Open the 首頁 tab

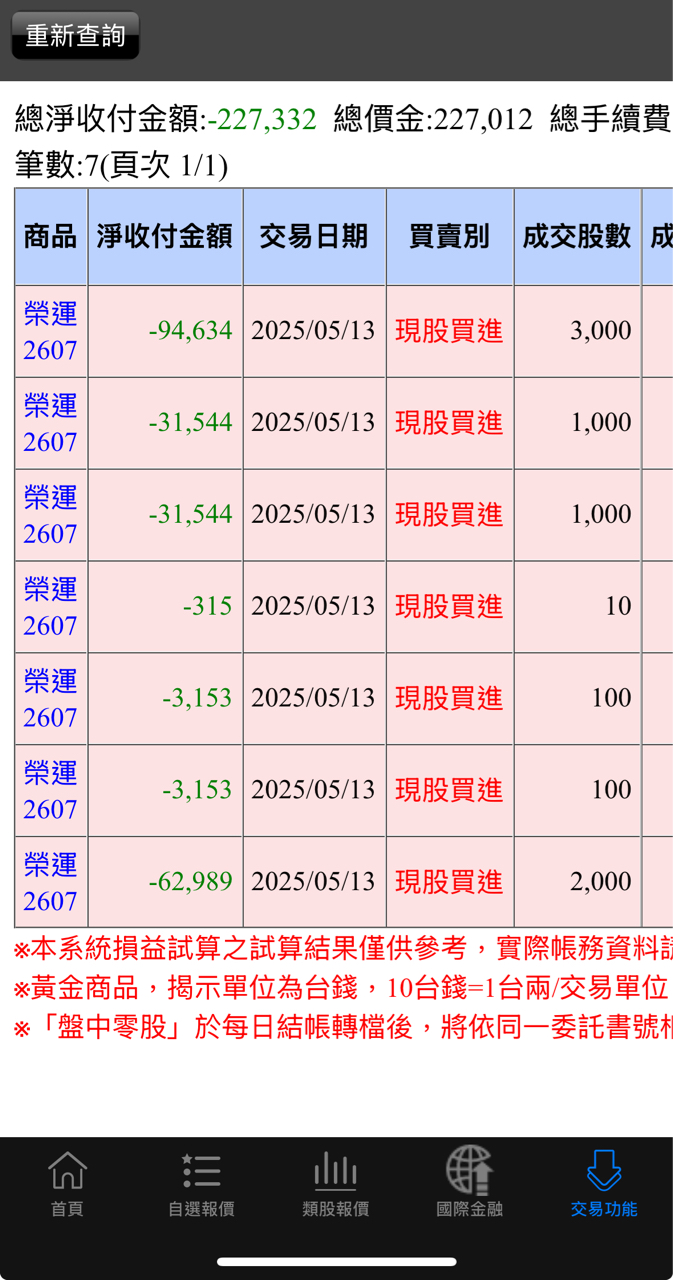[67, 1183]
